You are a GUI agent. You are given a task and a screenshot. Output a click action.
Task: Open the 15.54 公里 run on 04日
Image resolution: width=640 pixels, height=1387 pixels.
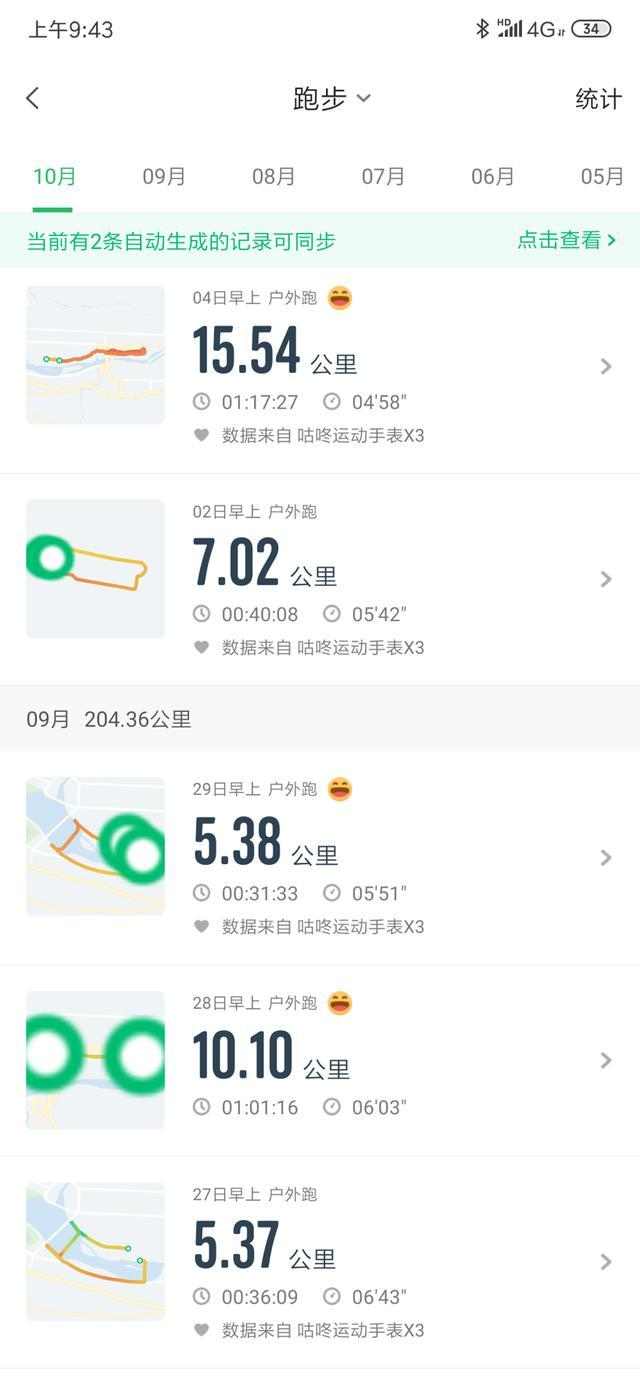320,368
